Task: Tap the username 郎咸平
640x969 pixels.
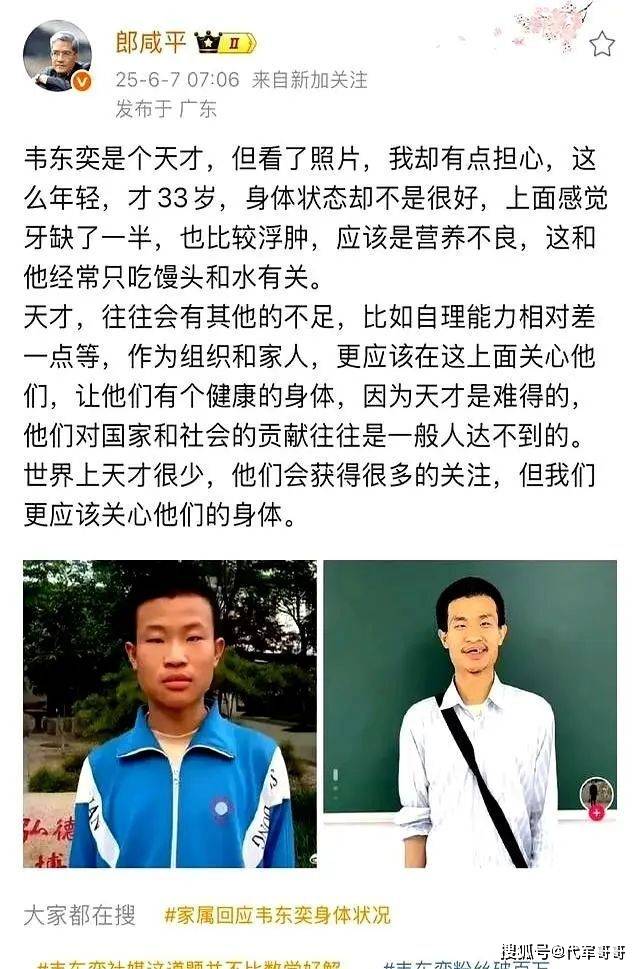Action: point(152,41)
